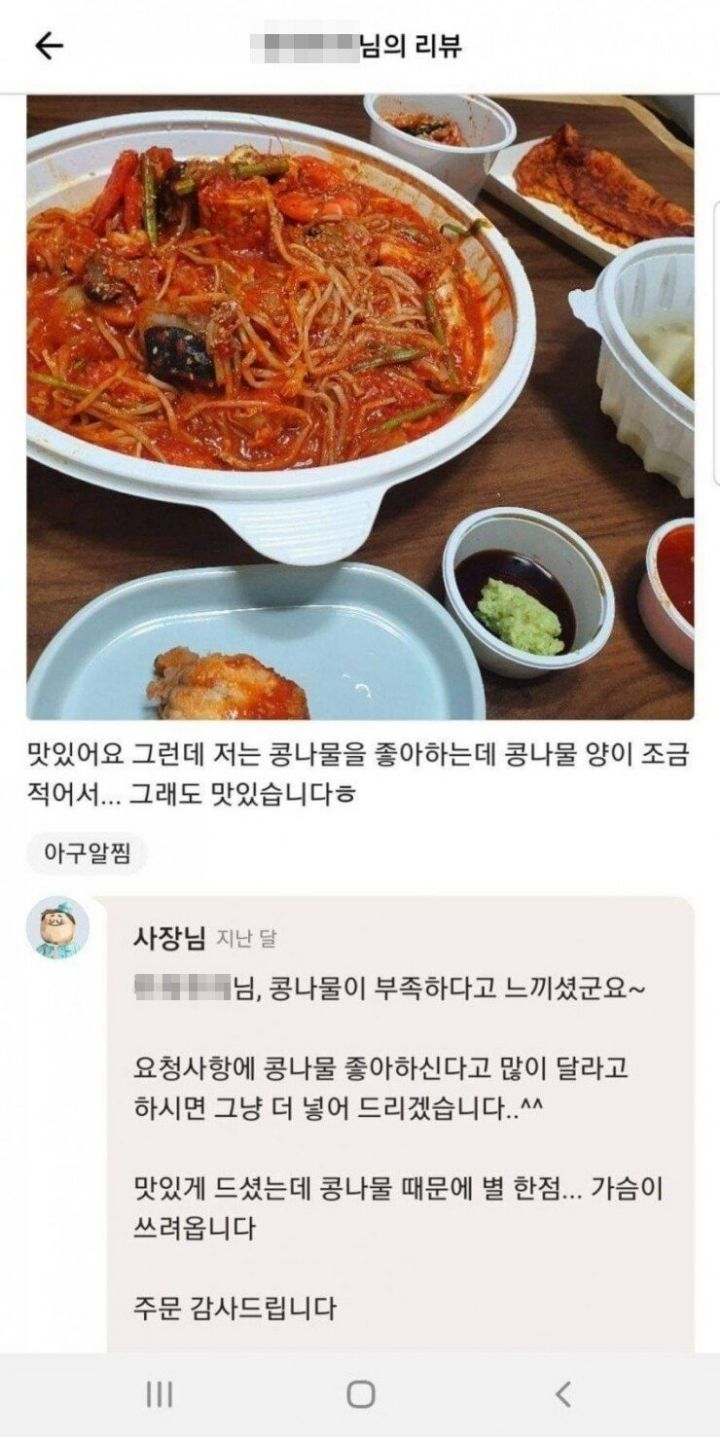Tap the system home button
Viewport: 720px width, 1437px height.
pos(361,1394)
